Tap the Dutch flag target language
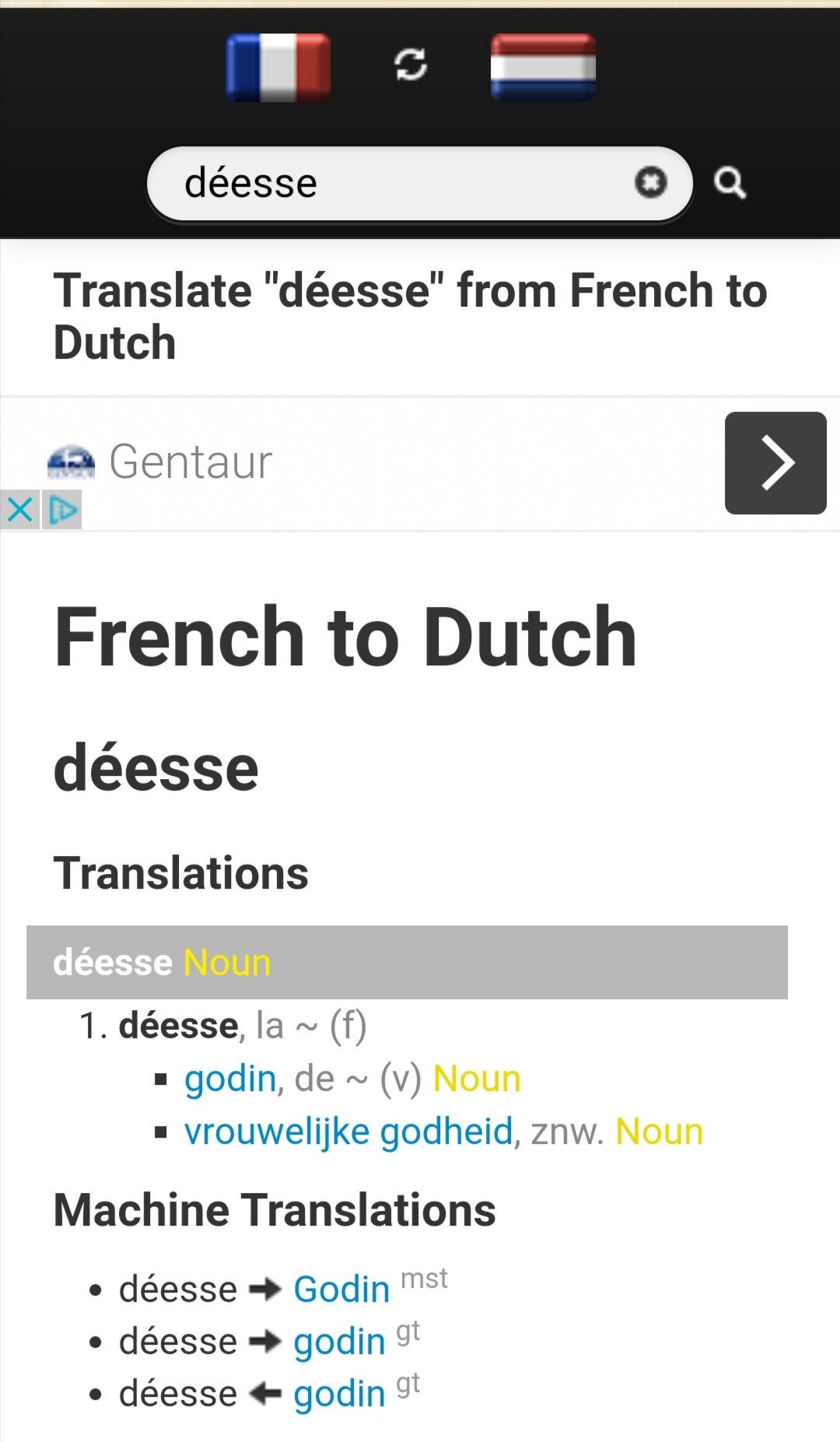Viewport: 840px width, 1442px height. pos(543,68)
